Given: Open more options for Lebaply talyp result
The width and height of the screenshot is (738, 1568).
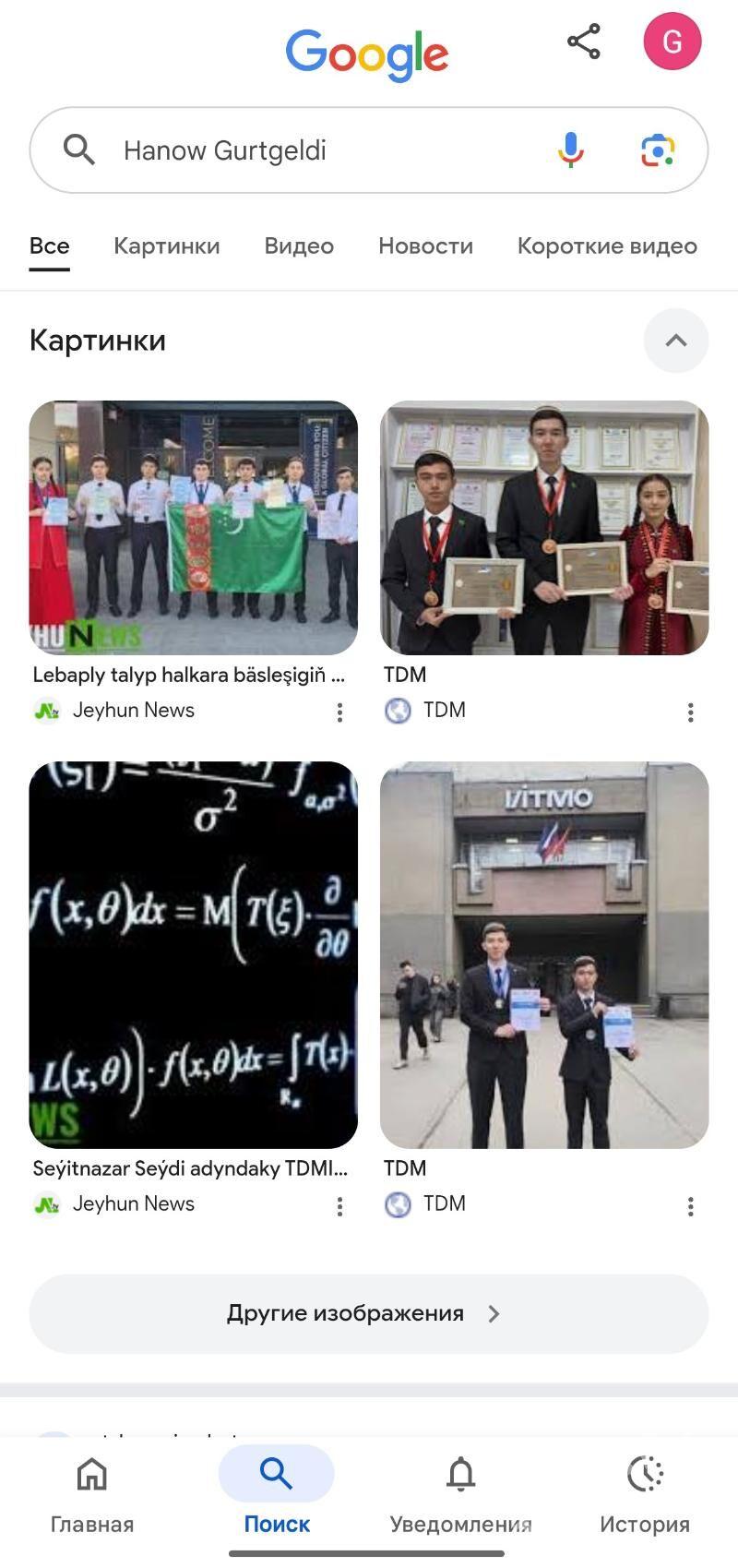Looking at the screenshot, I should click(339, 712).
